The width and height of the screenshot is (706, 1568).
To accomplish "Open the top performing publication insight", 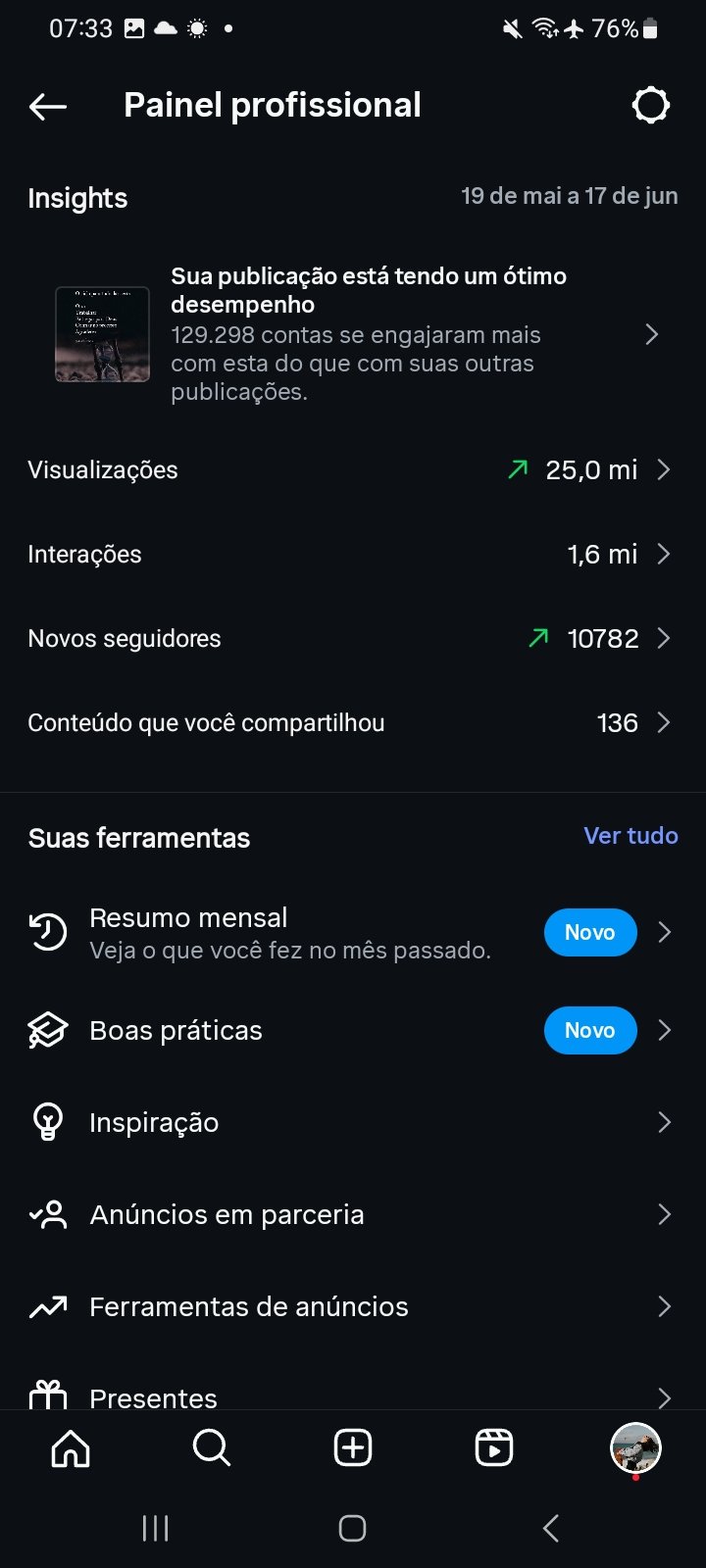I will [353, 333].
